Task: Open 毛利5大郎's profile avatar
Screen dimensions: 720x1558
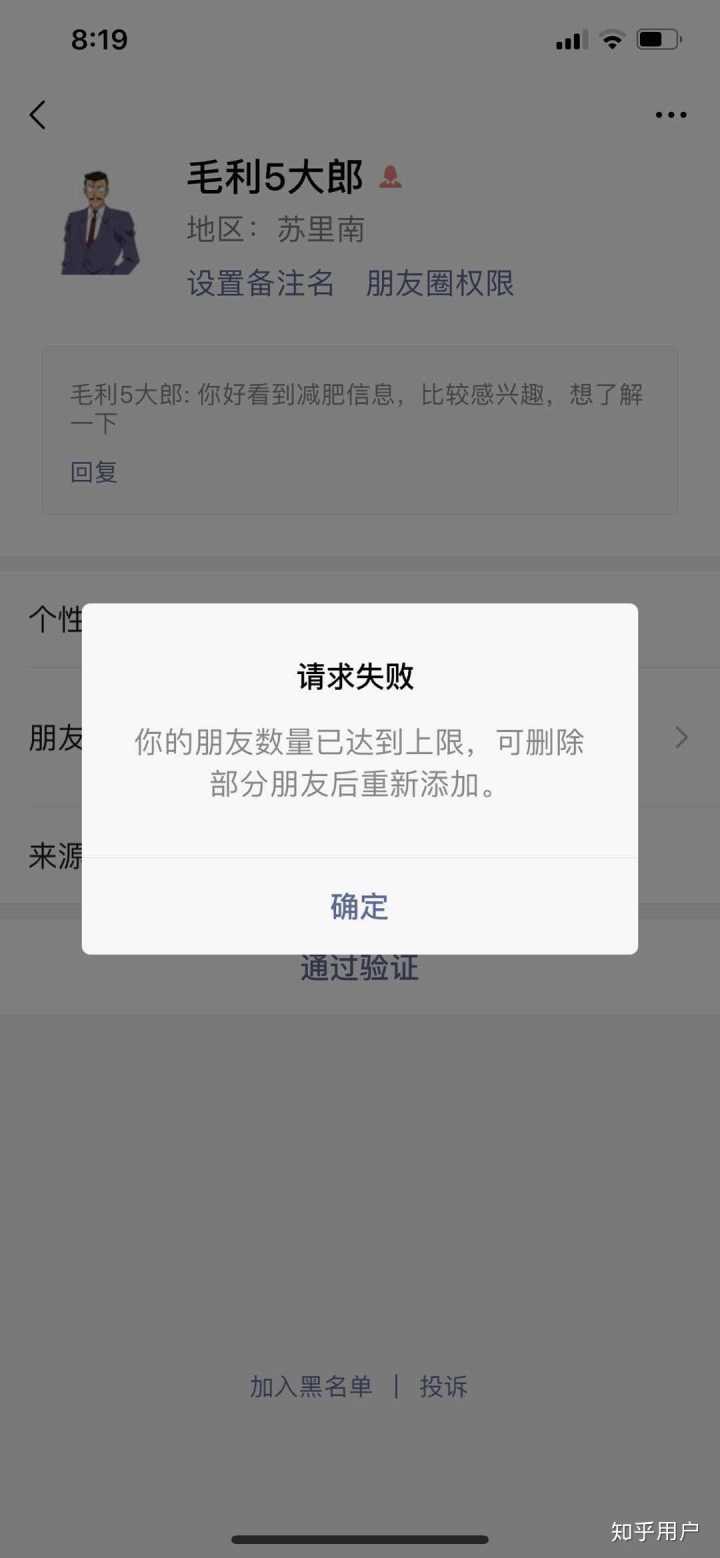Action: (98, 224)
